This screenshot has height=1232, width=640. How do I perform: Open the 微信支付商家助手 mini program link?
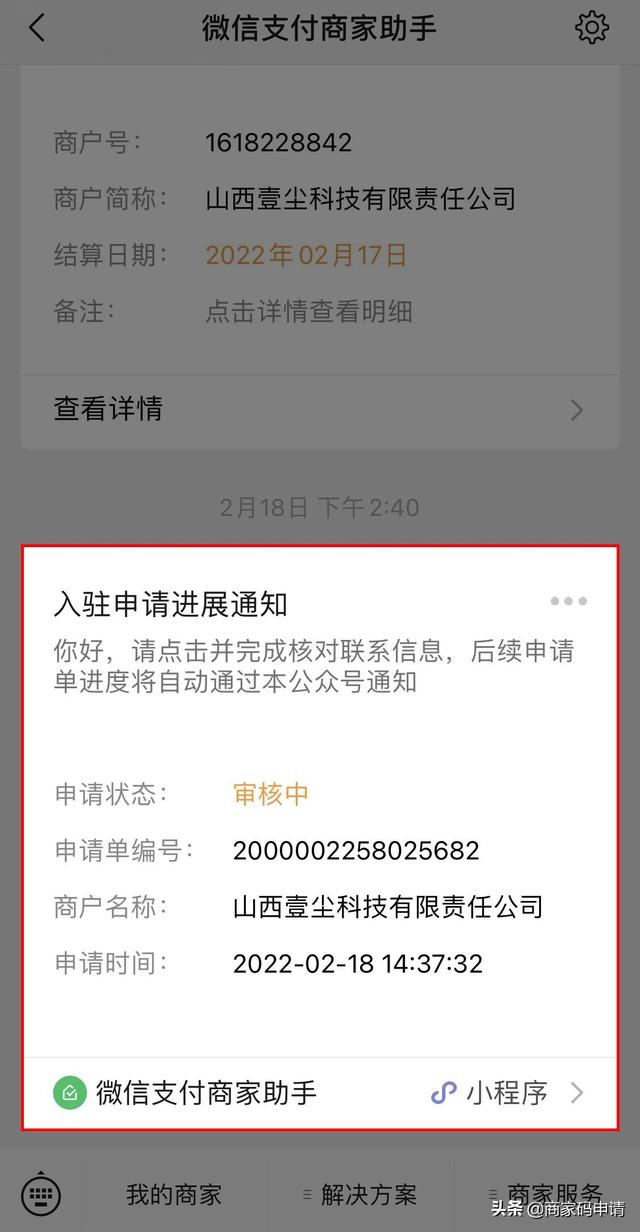pyautogui.click(x=320, y=1093)
